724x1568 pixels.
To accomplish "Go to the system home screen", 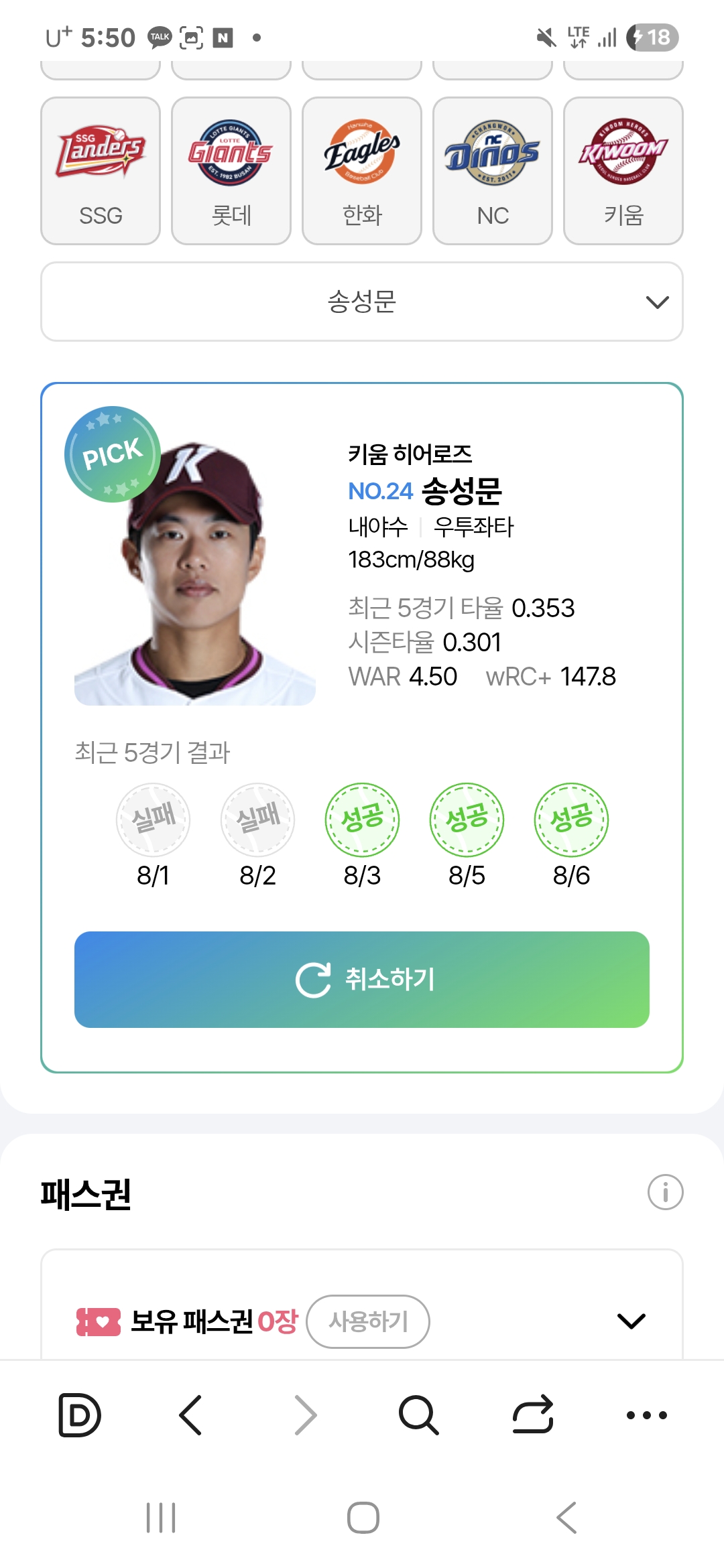I will pos(363,1518).
